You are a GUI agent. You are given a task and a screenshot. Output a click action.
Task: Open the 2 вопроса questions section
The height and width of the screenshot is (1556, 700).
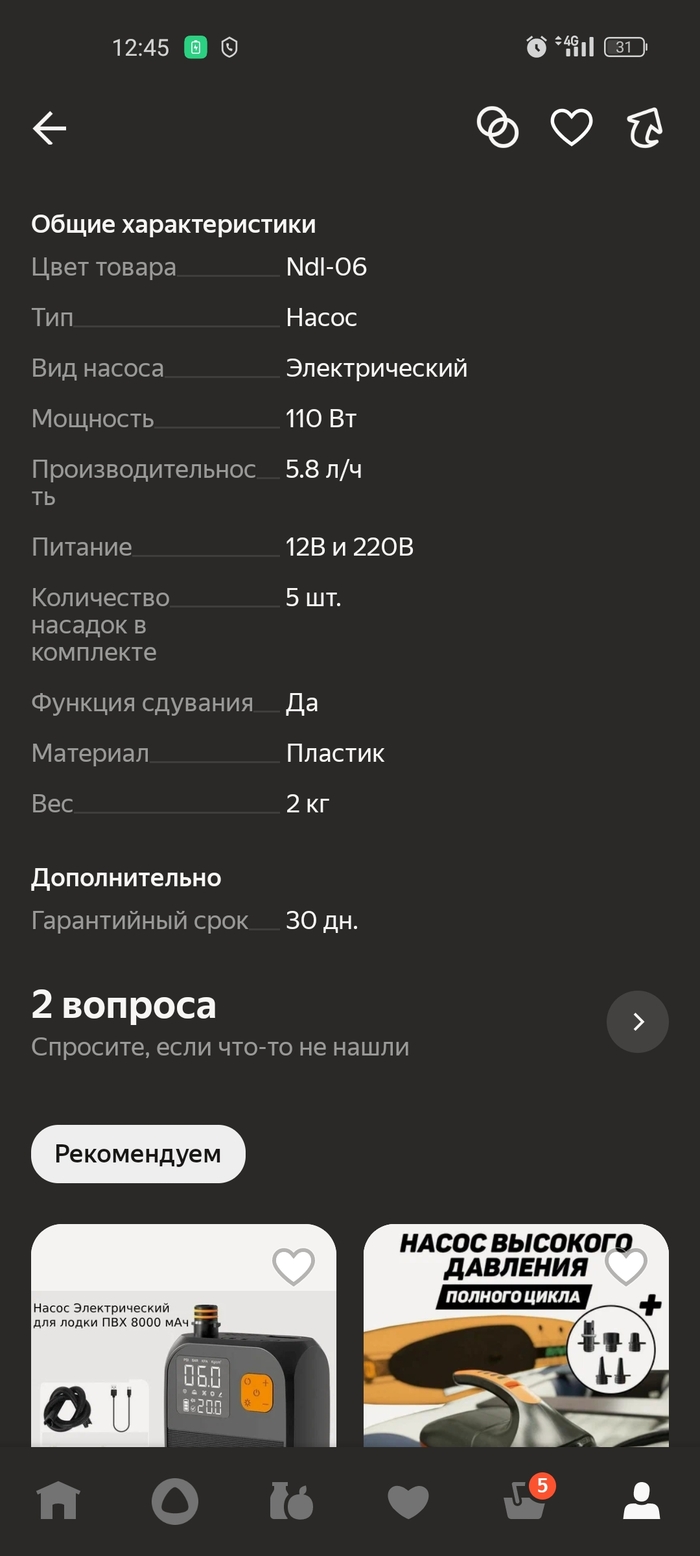click(637, 1021)
